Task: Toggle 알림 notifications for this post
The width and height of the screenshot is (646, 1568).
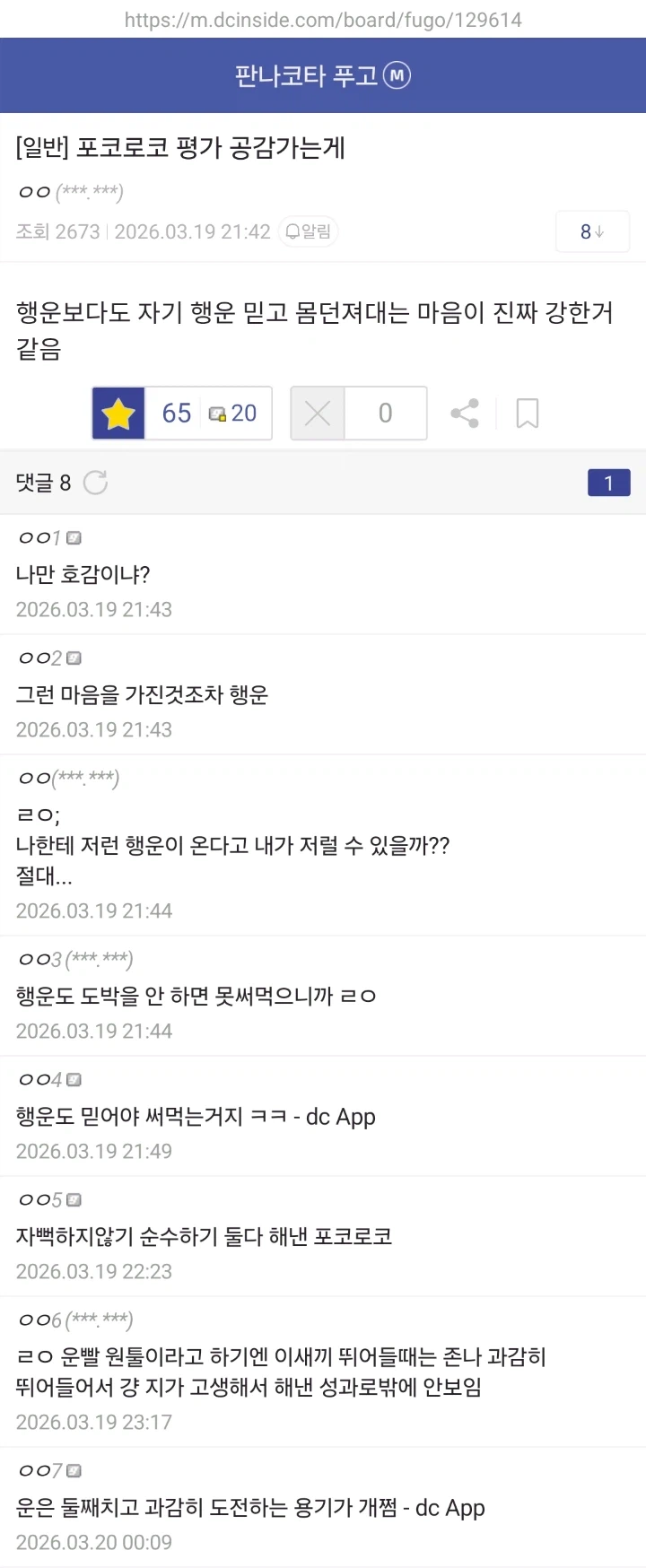Action: tap(308, 231)
